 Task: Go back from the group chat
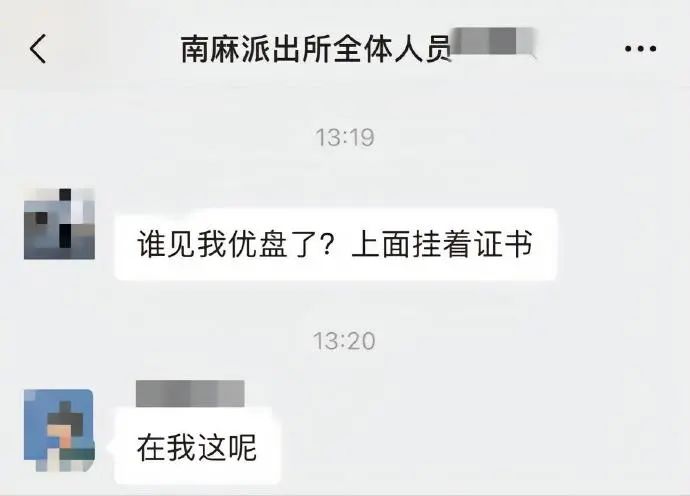point(38,48)
